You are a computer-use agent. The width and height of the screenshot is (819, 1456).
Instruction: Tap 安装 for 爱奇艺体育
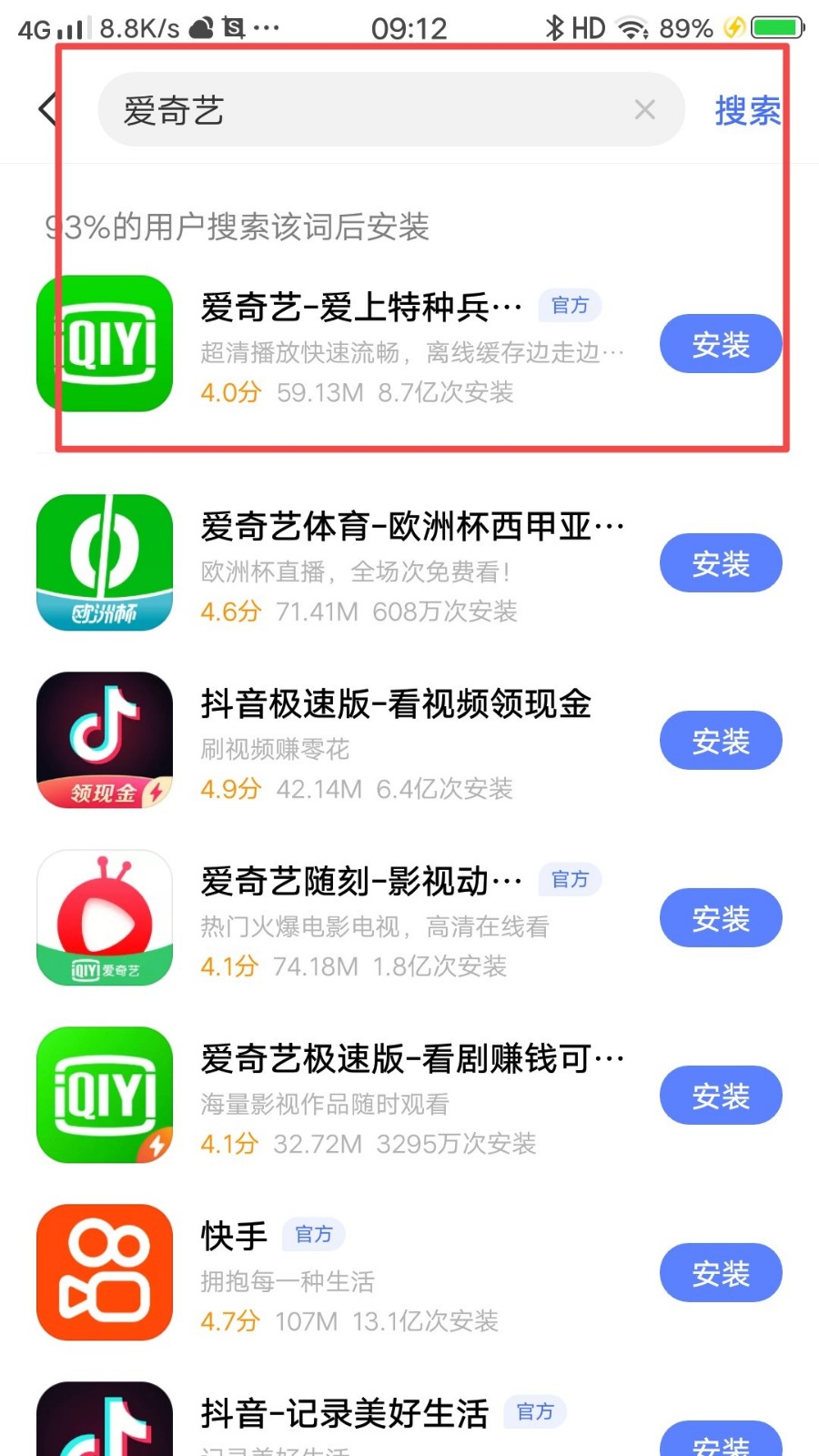click(720, 562)
